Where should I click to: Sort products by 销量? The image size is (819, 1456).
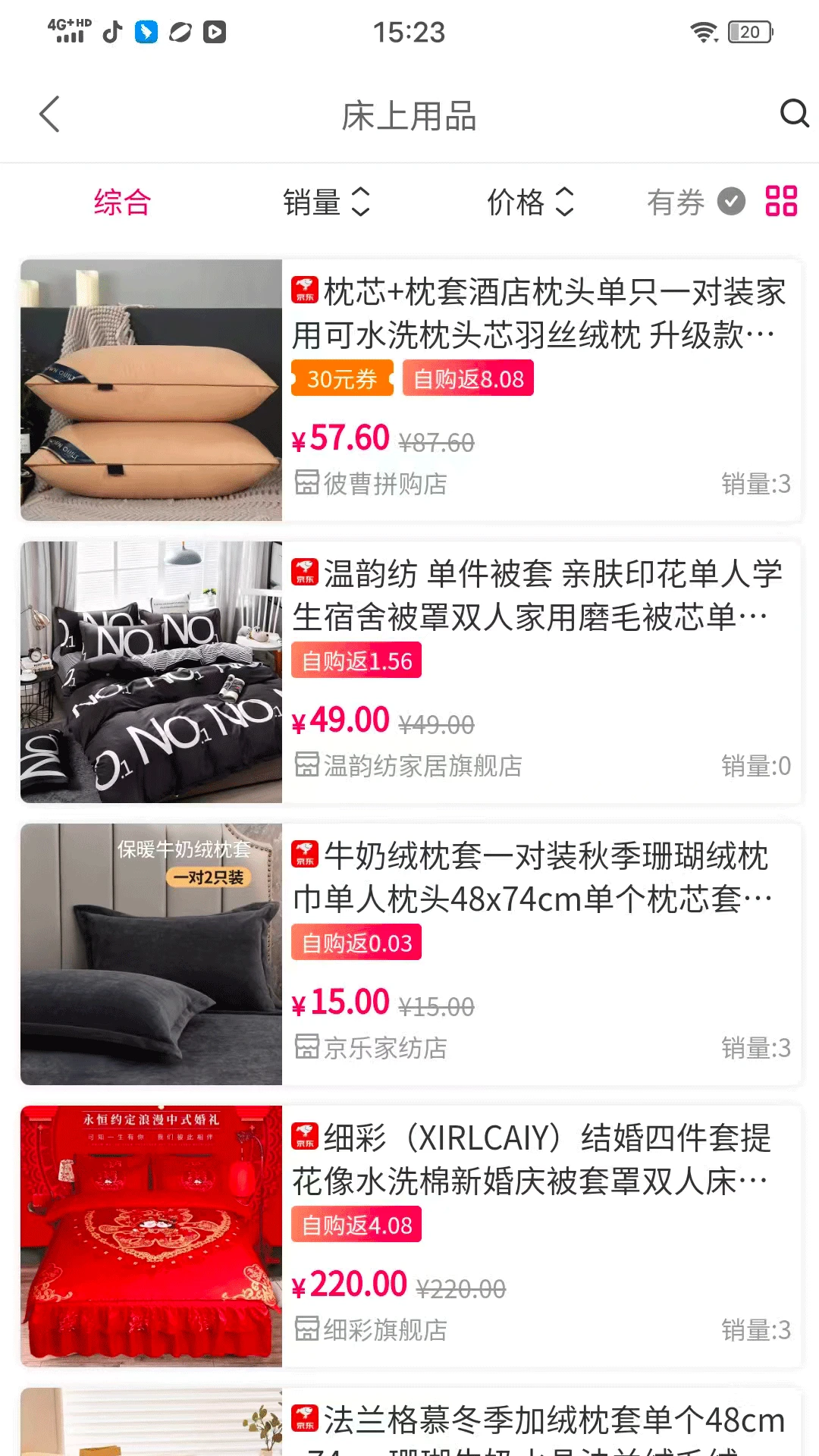[325, 202]
